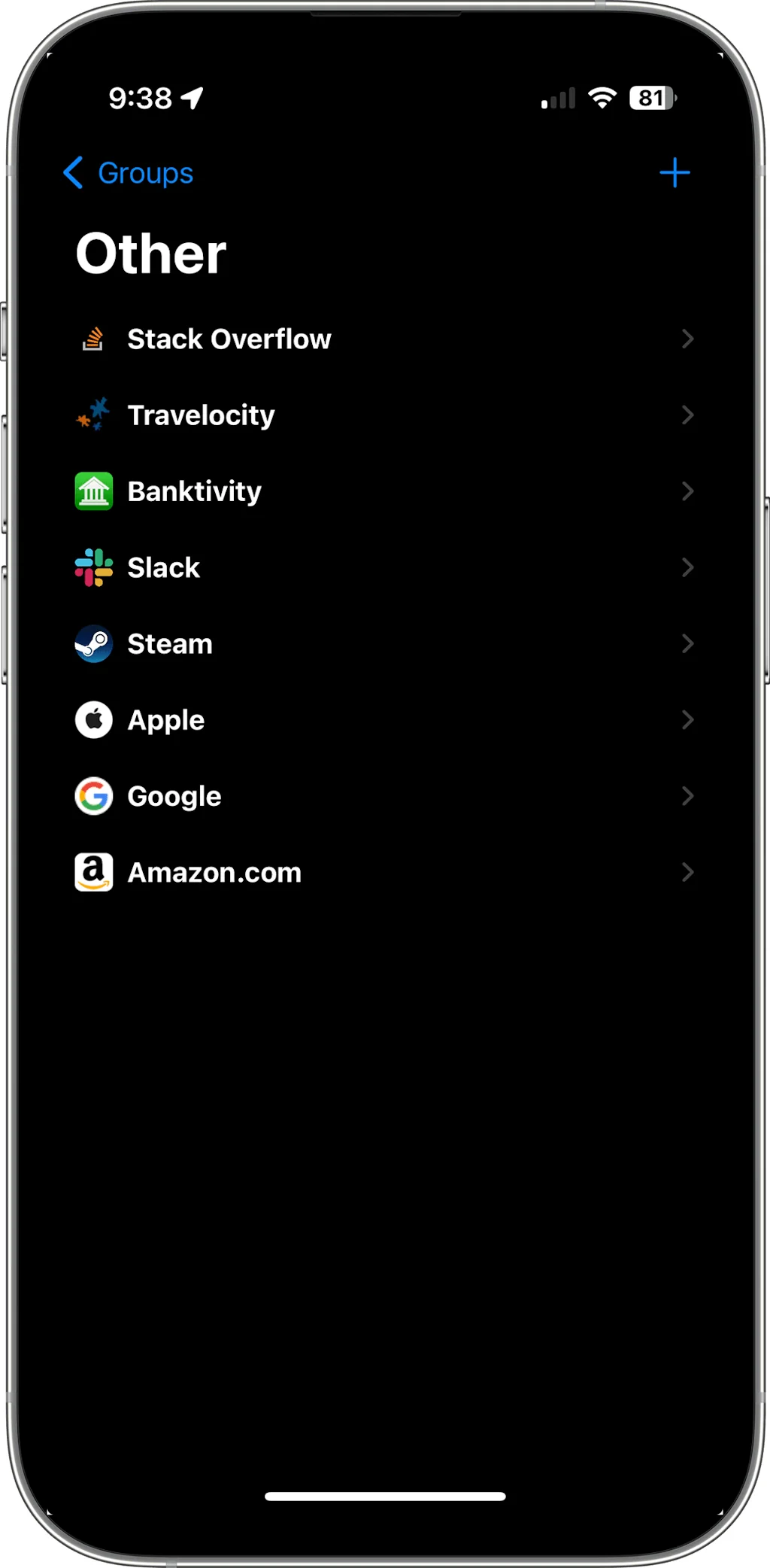
Task: Tap the Google G icon
Action: coord(92,796)
